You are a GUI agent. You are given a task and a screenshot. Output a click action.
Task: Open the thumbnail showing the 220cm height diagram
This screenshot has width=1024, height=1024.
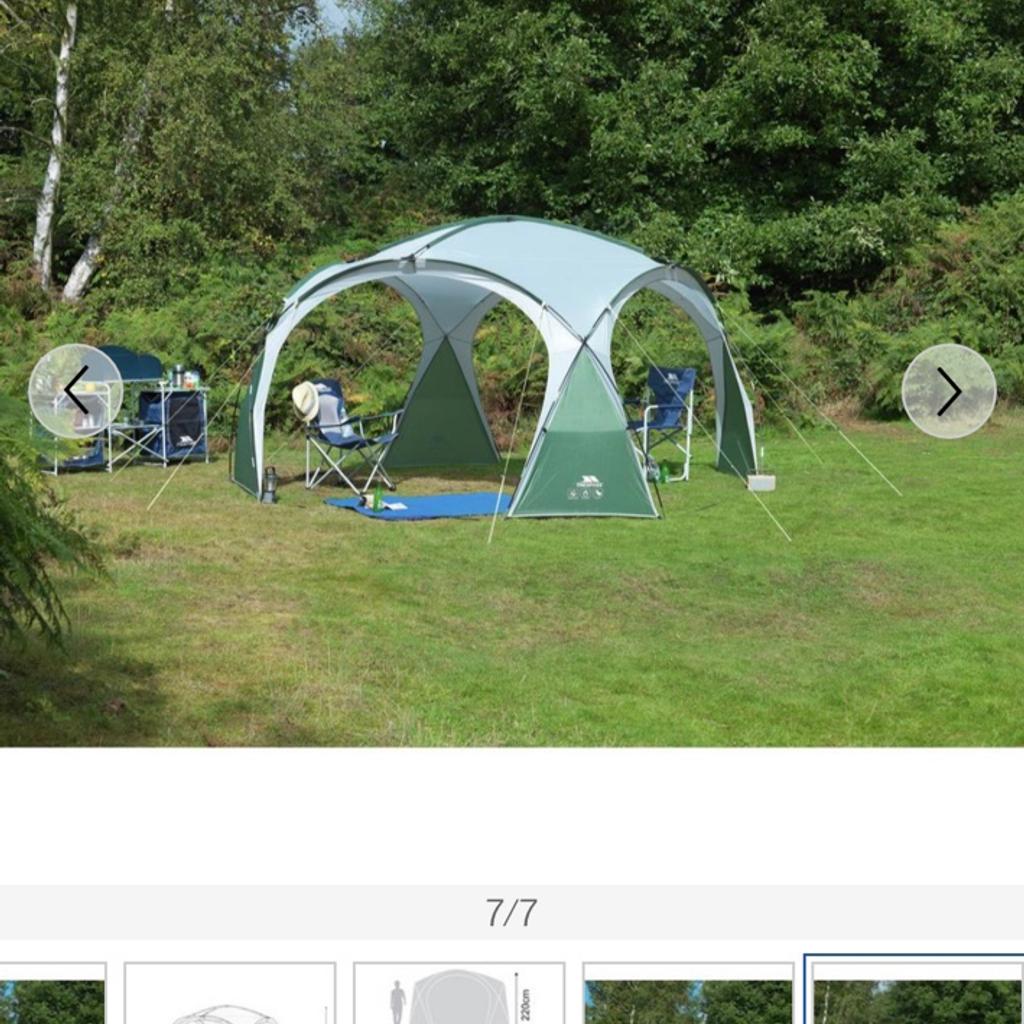pos(459,993)
